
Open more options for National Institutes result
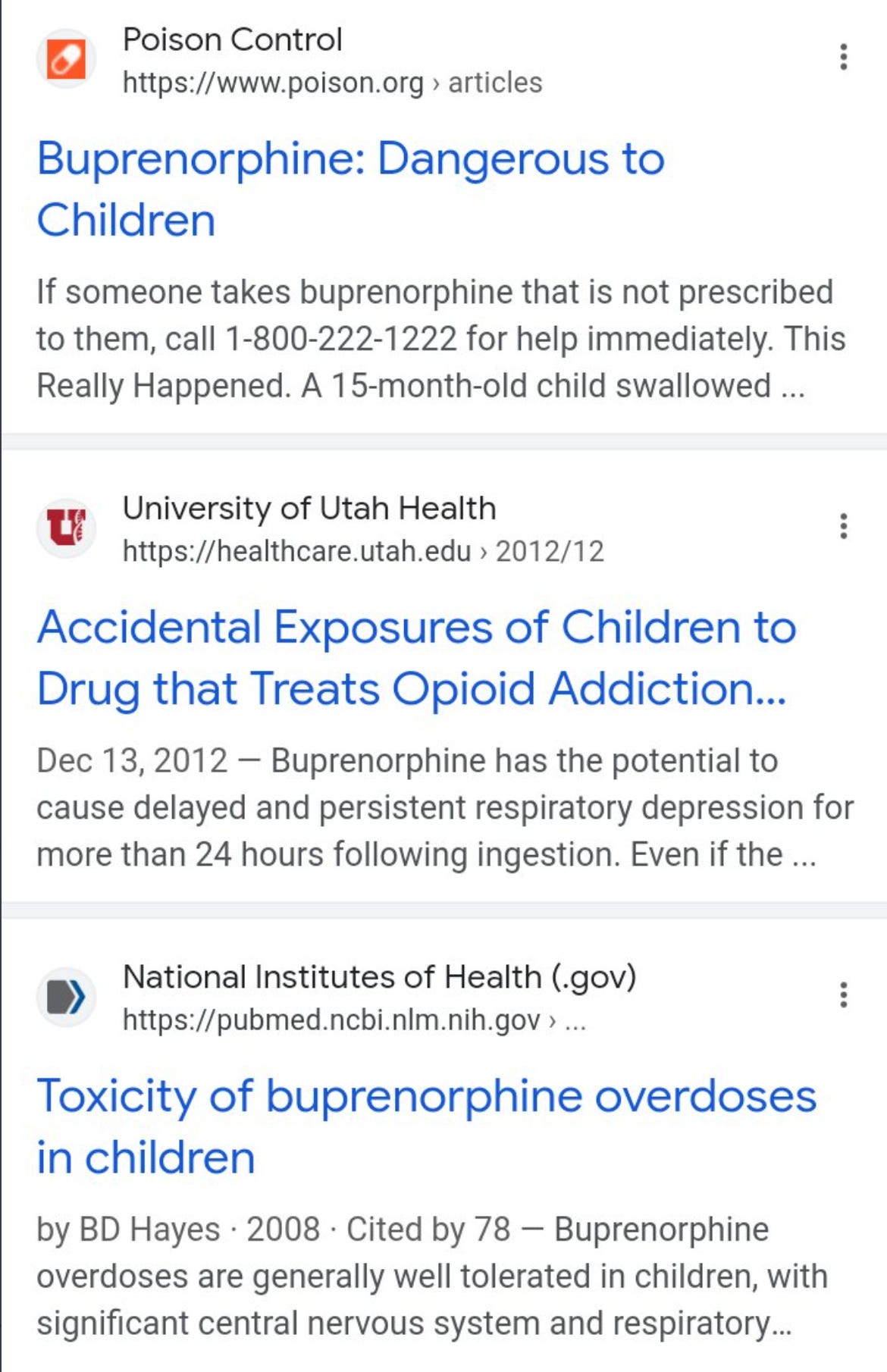pyautogui.click(x=843, y=995)
